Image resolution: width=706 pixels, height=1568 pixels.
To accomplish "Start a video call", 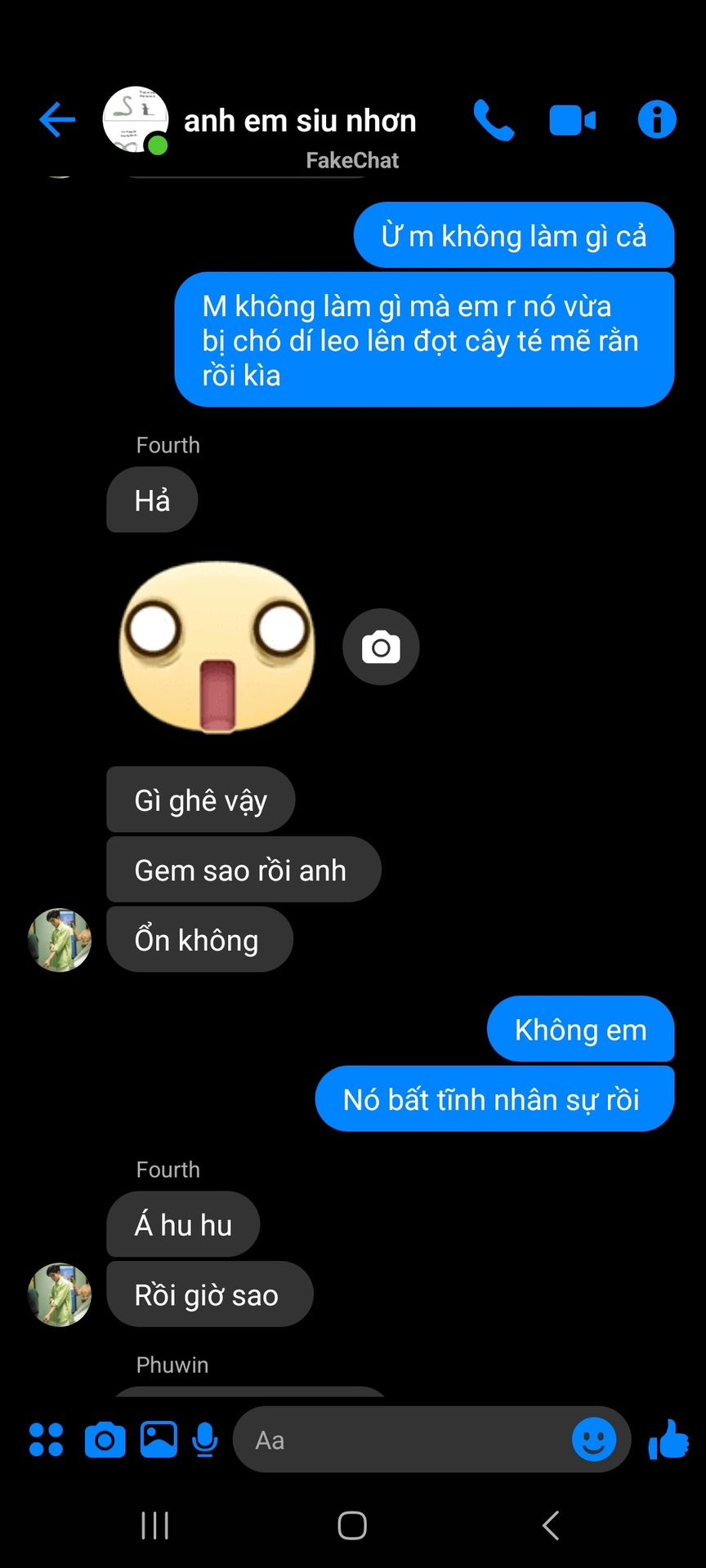I will point(573,121).
